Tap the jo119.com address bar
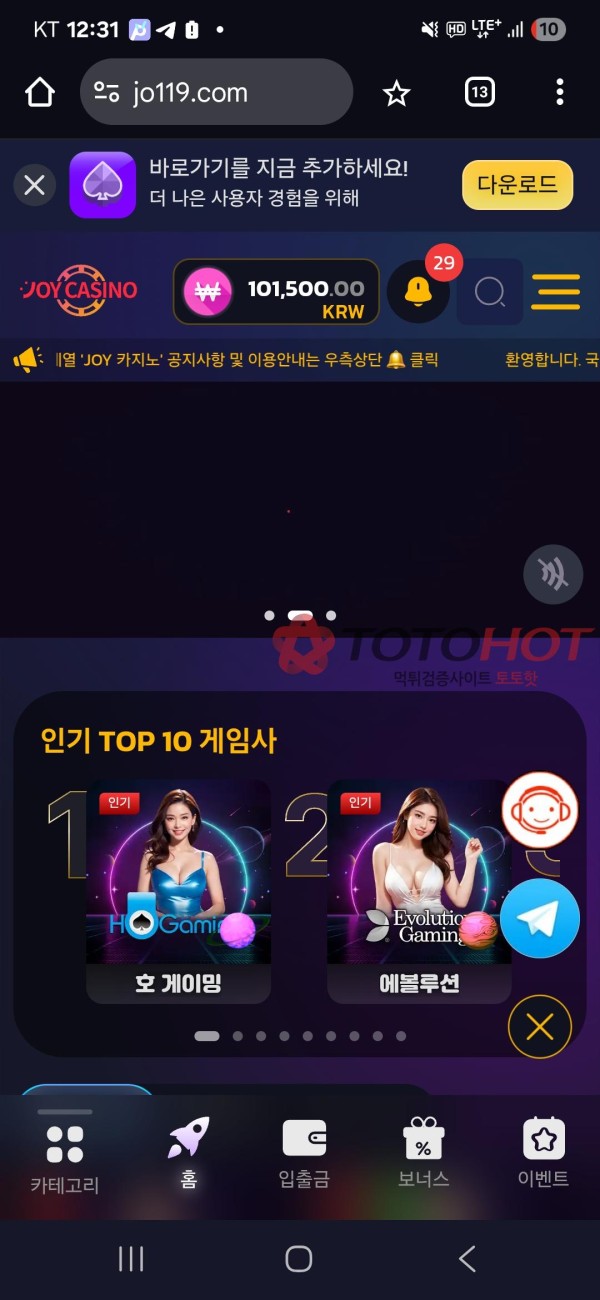This screenshot has width=600, height=1300. click(x=215, y=93)
